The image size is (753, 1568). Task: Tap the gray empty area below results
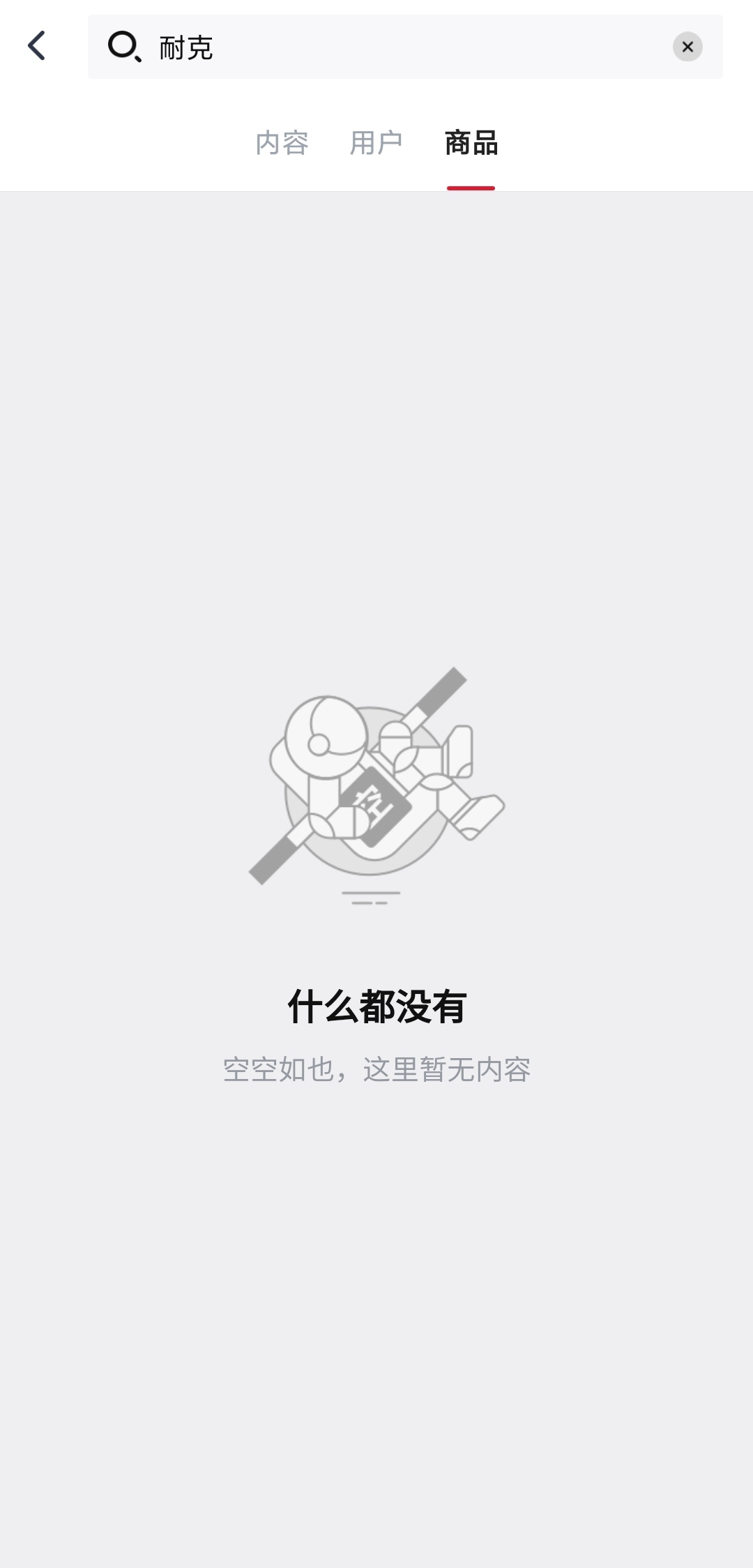click(376, 1325)
